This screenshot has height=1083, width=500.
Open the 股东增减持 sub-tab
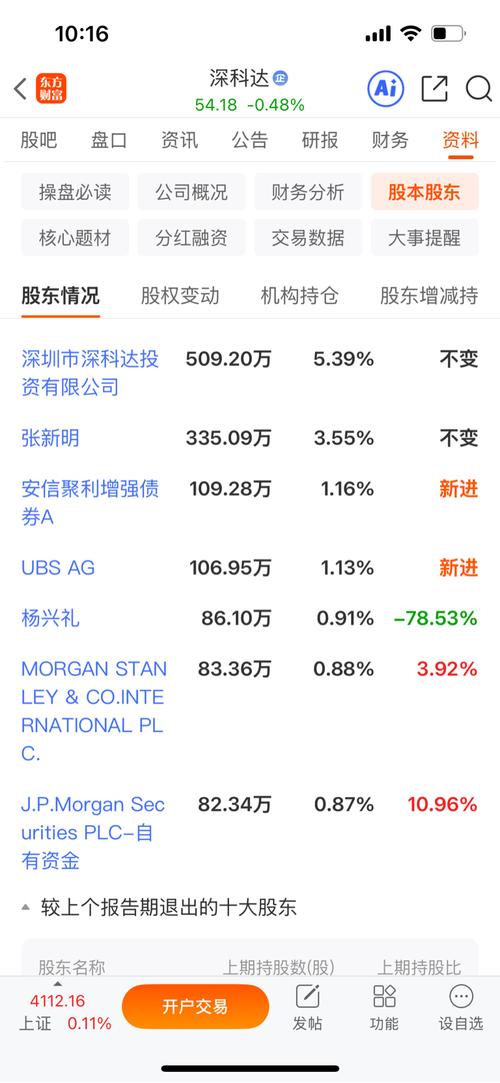point(429,296)
